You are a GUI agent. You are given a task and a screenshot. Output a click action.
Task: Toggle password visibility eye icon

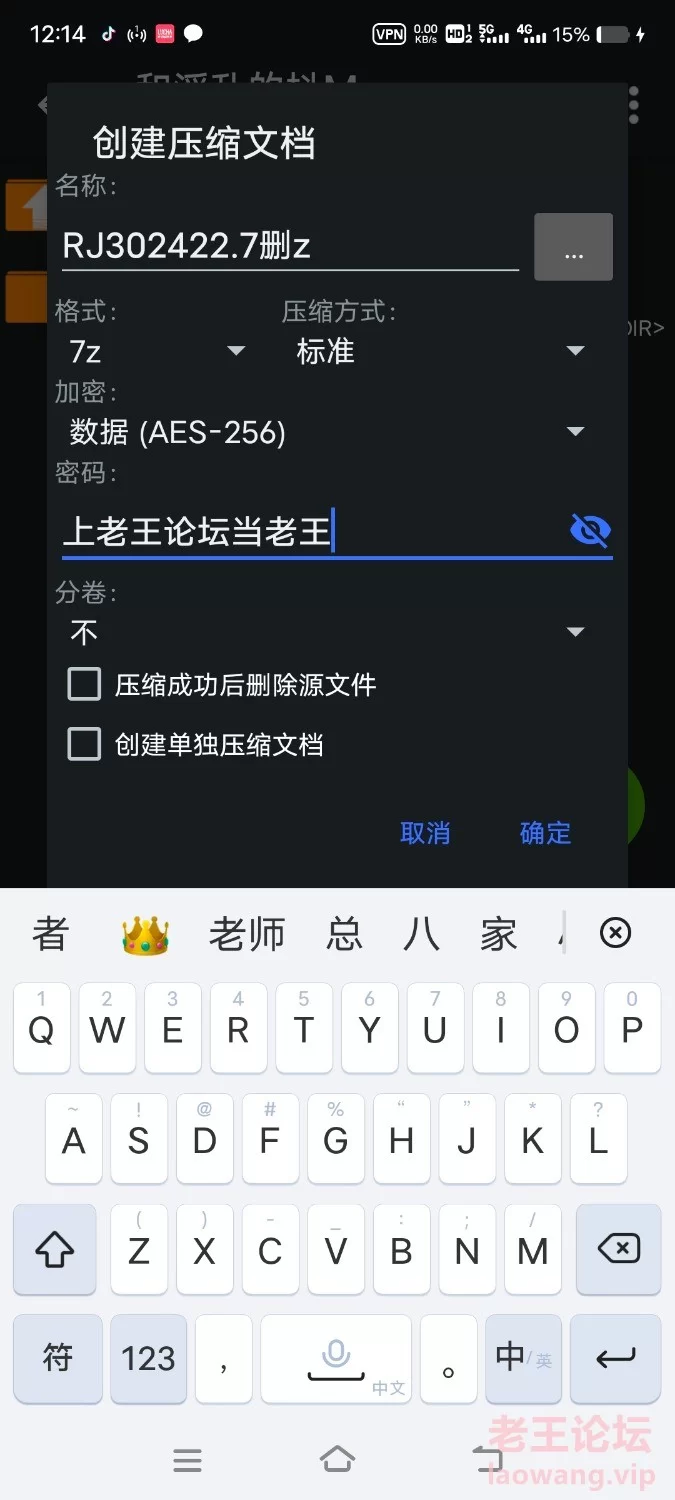[x=590, y=530]
